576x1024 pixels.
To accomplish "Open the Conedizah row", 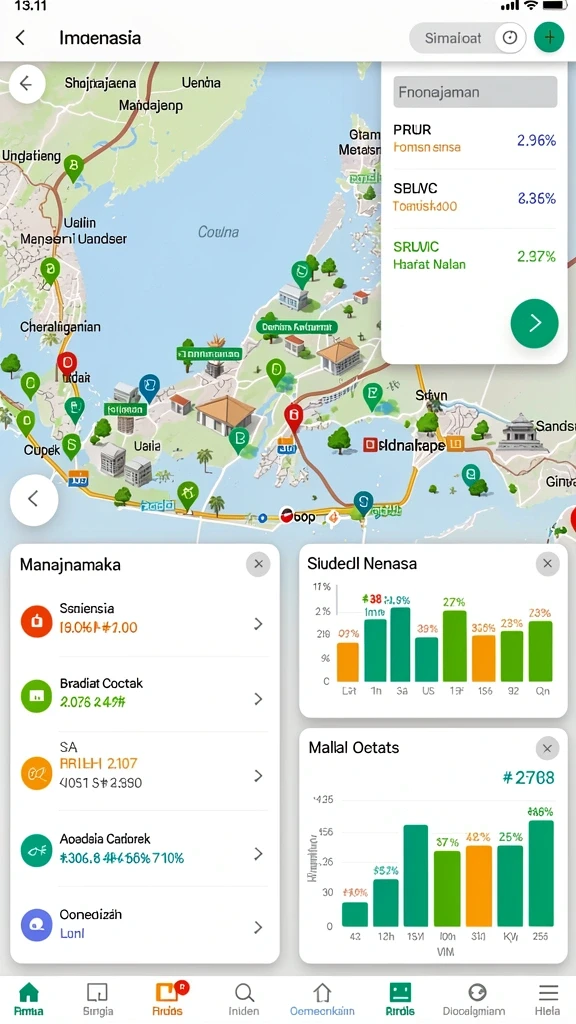I will click(144, 925).
